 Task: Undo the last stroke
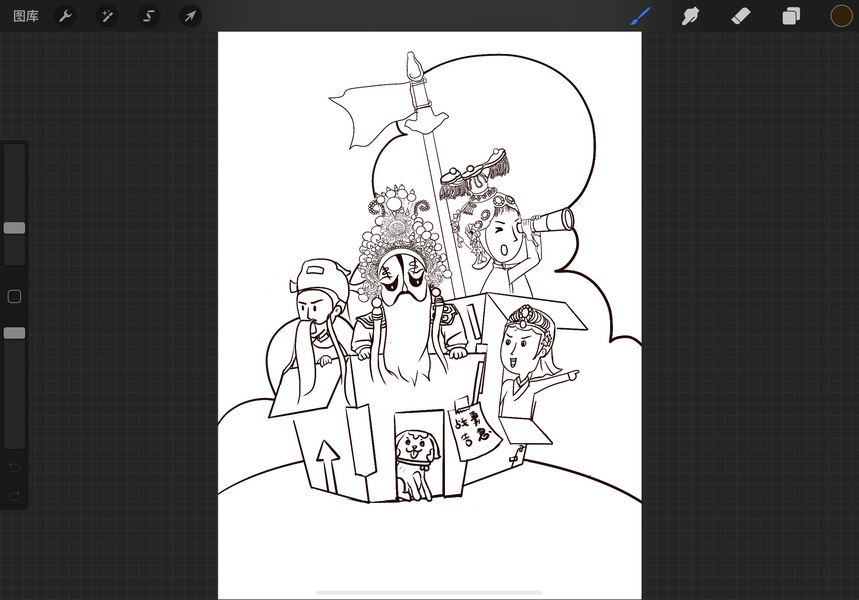coord(14,468)
